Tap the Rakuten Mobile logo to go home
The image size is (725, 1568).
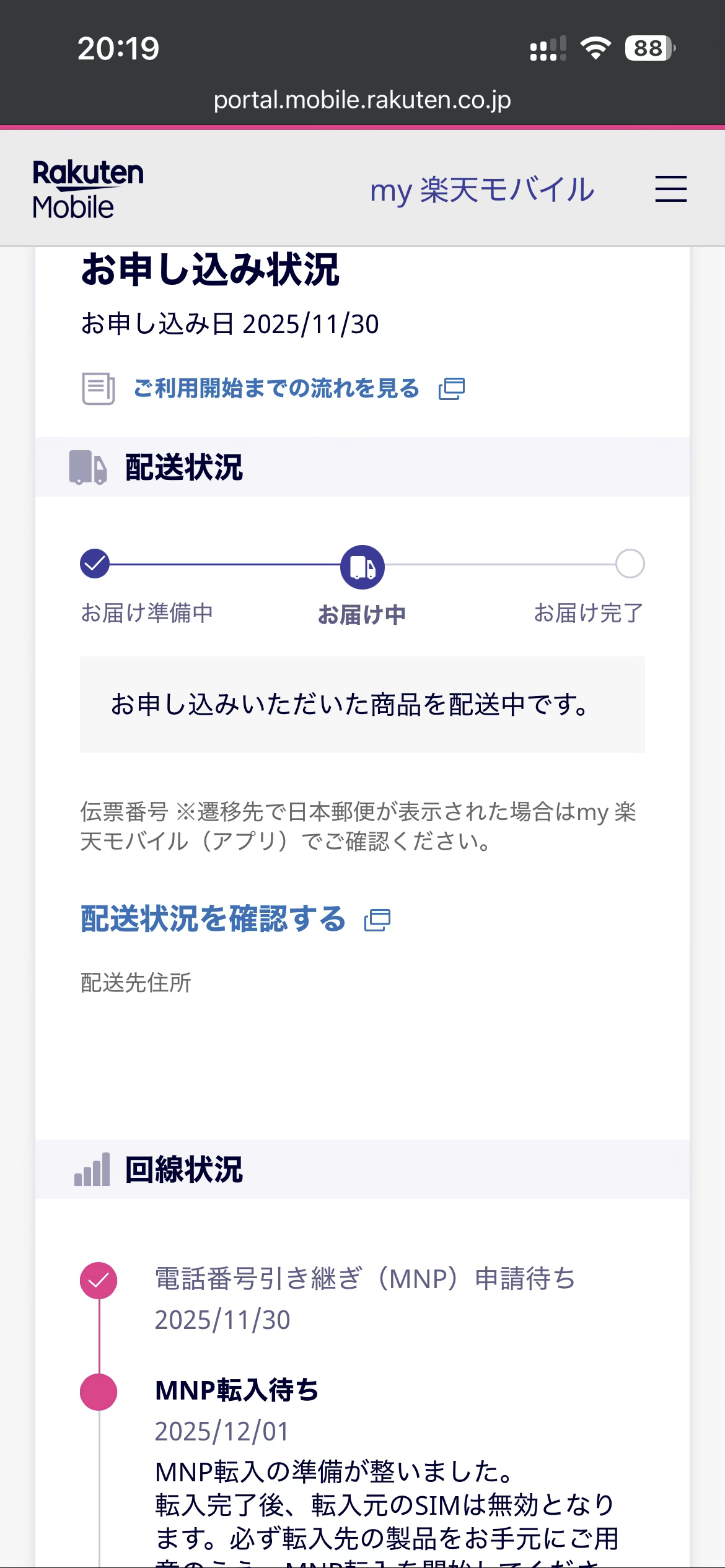click(x=88, y=189)
